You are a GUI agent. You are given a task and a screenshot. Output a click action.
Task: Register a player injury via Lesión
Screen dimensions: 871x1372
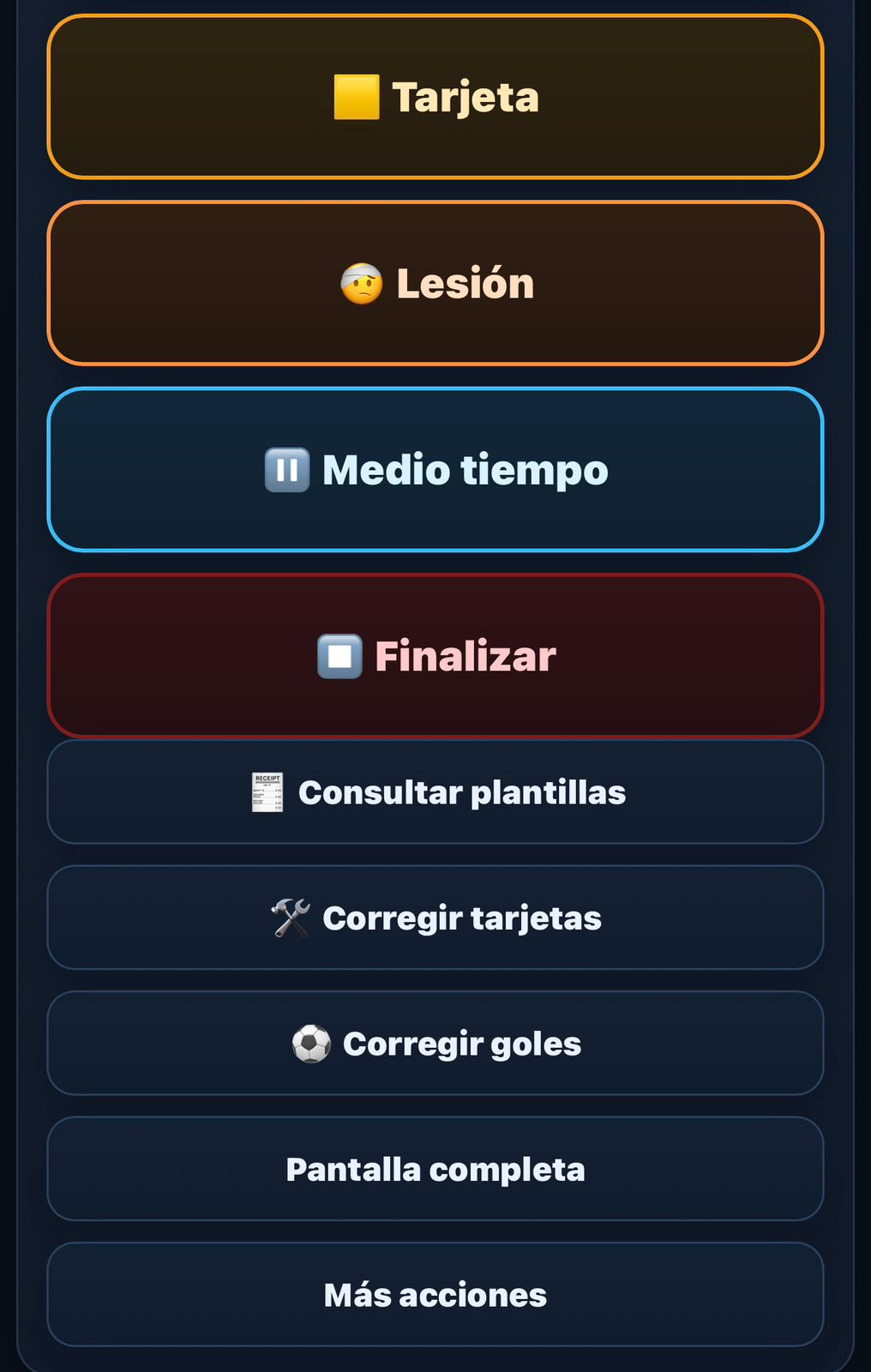tap(435, 282)
